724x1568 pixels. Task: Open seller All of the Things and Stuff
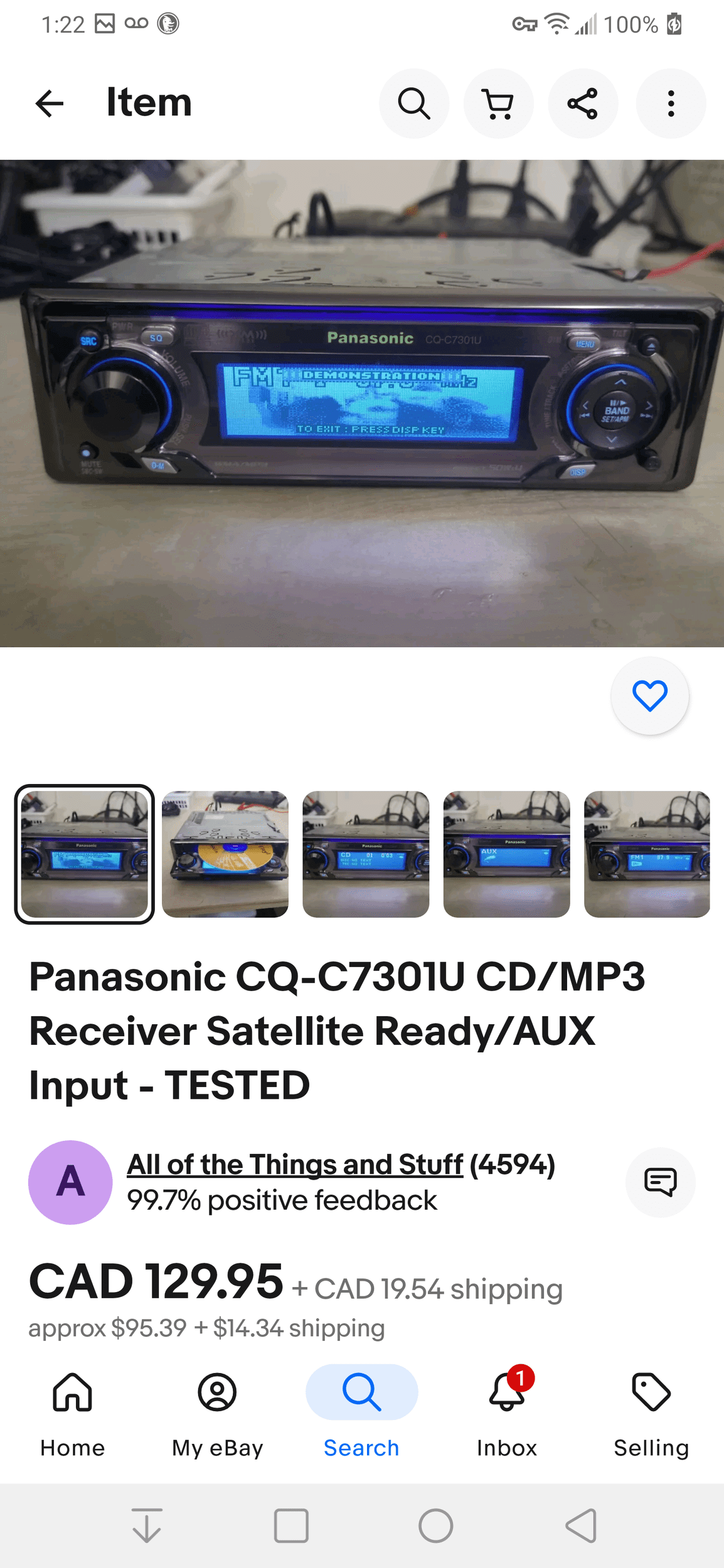click(295, 1165)
